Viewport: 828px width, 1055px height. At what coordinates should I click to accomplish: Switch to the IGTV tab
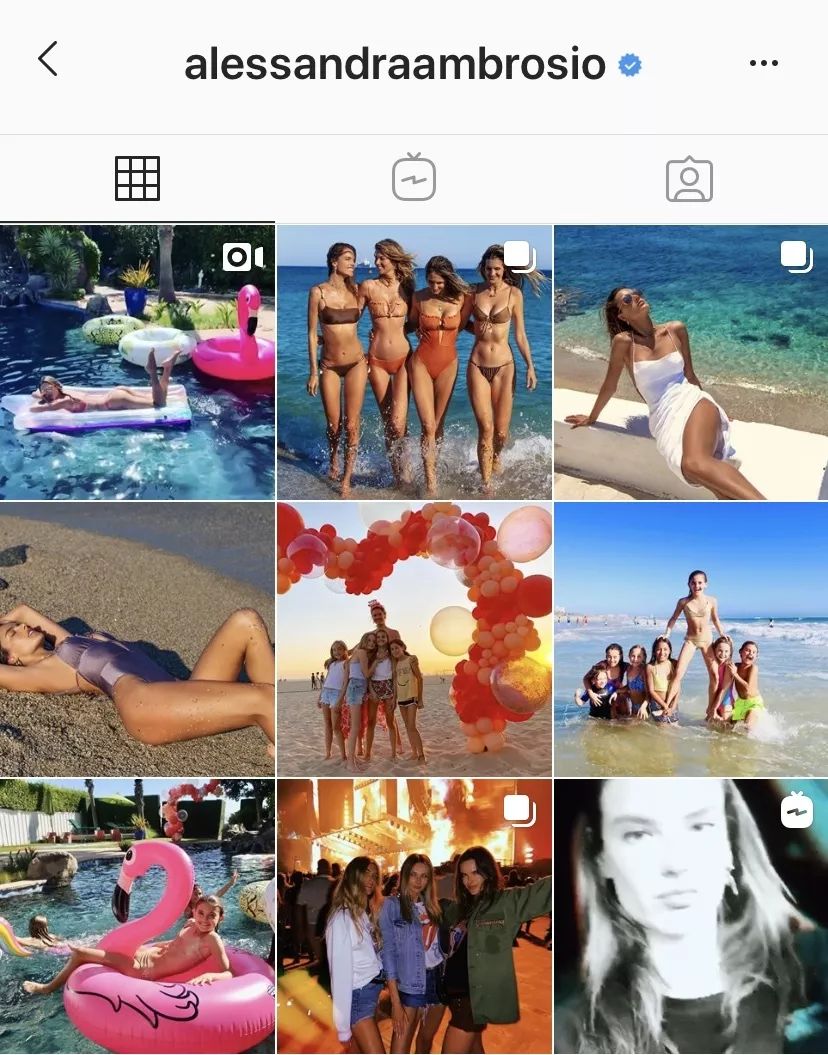tap(413, 180)
